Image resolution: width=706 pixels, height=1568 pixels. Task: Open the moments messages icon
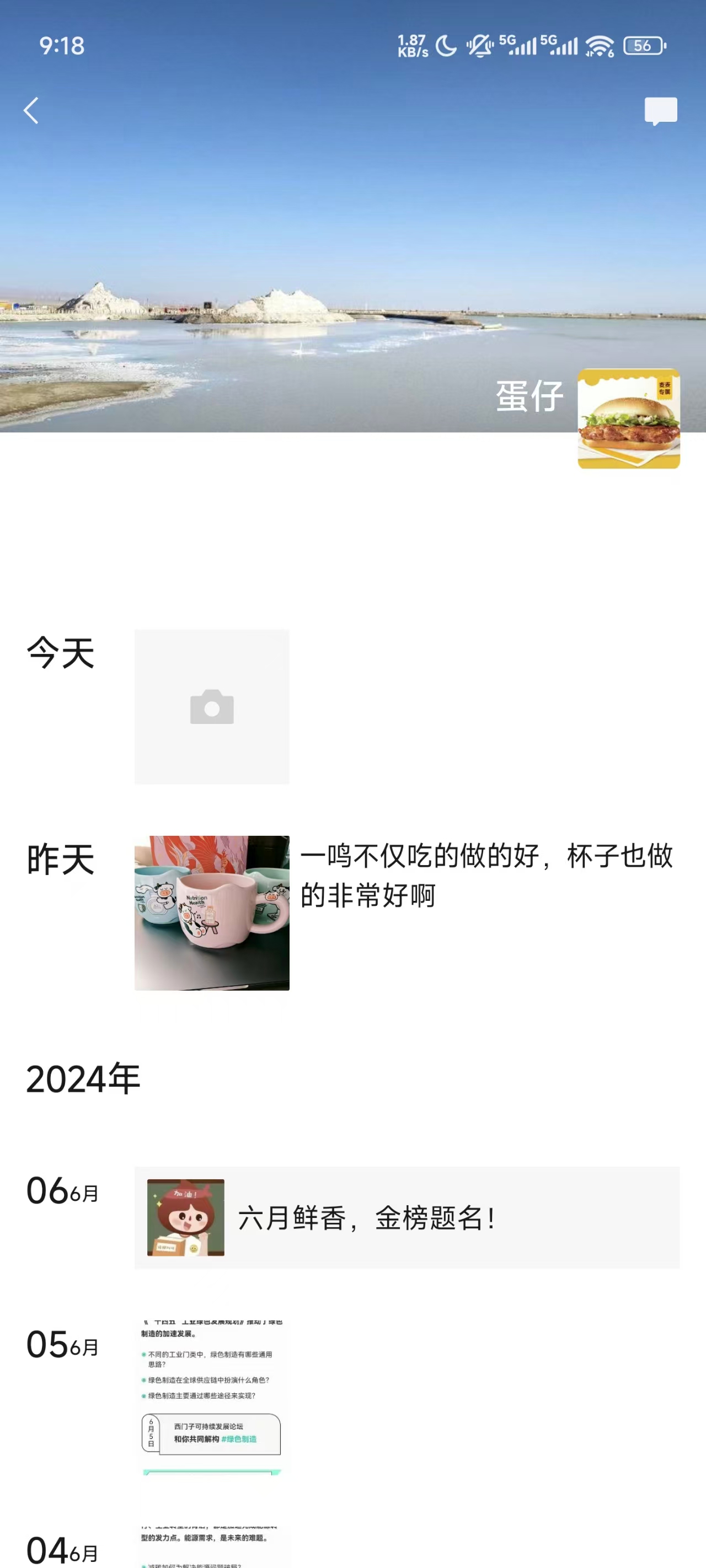pos(660,111)
